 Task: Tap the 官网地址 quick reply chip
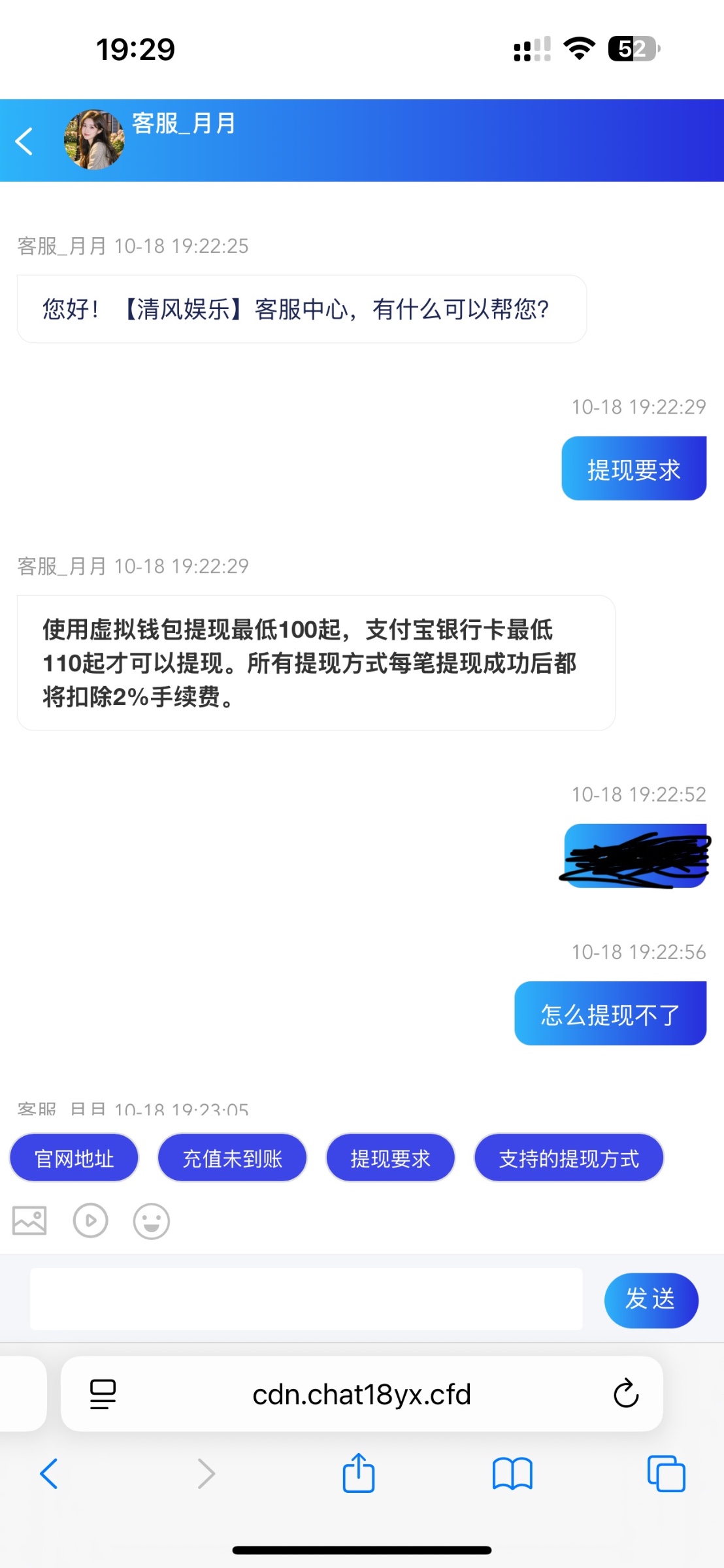click(74, 1158)
